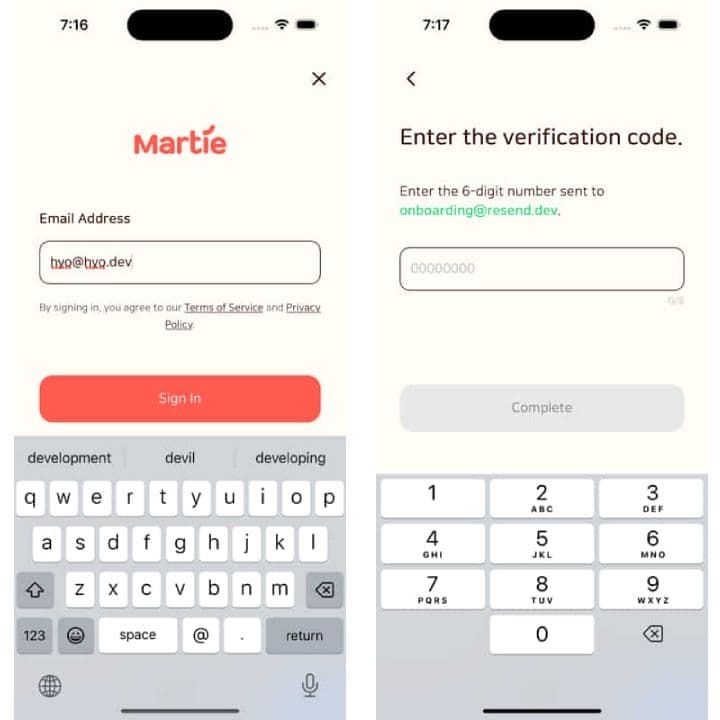The height and width of the screenshot is (720, 720).
Task: Start dictation with the microphone icon
Action: pyautogui.click(x=310, y=685)
